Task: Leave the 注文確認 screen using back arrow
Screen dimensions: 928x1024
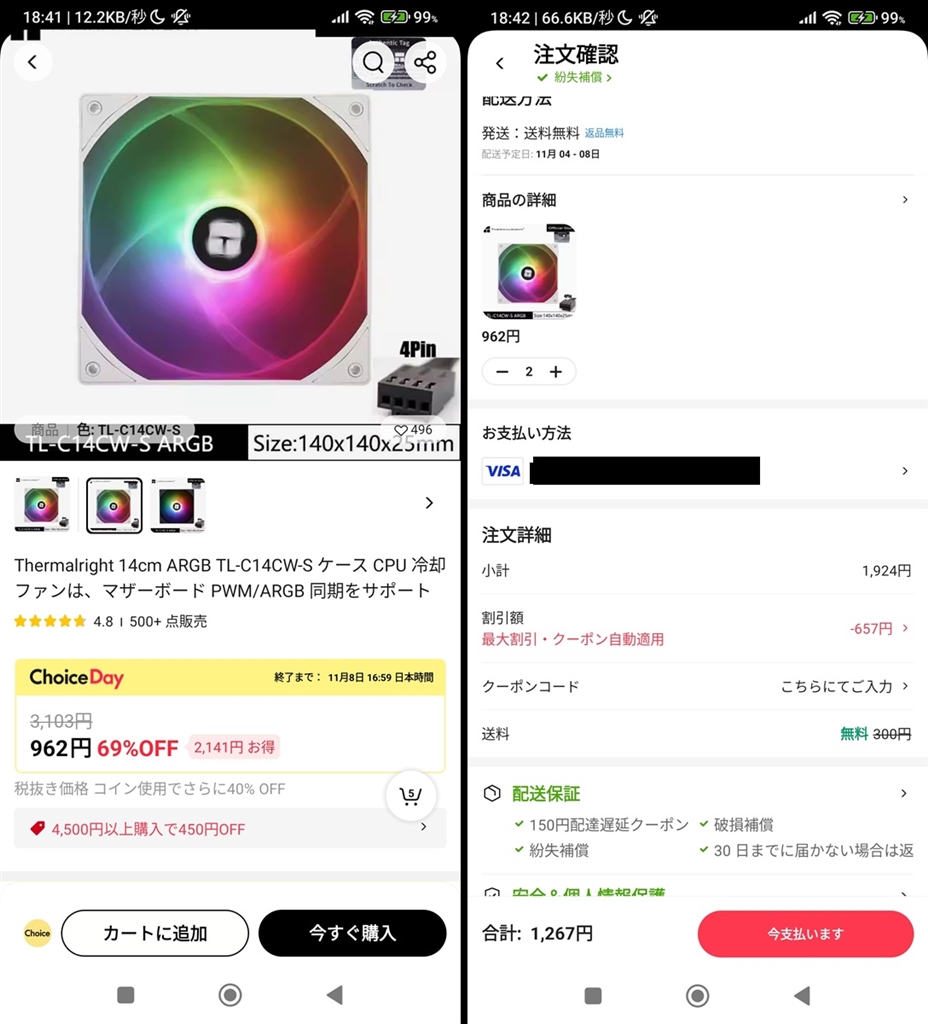Action: 500,63
